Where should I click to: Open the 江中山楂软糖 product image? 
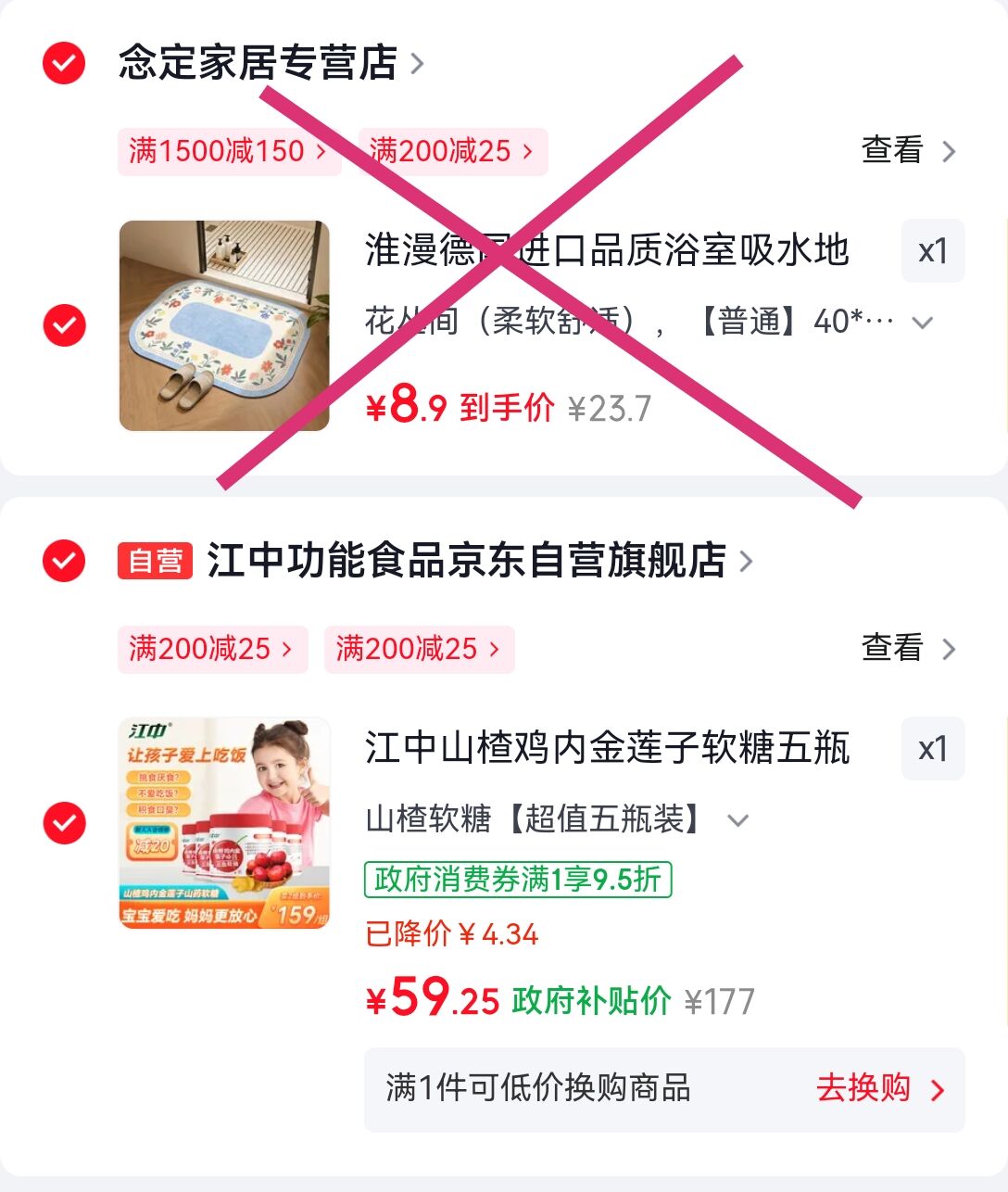224,823
